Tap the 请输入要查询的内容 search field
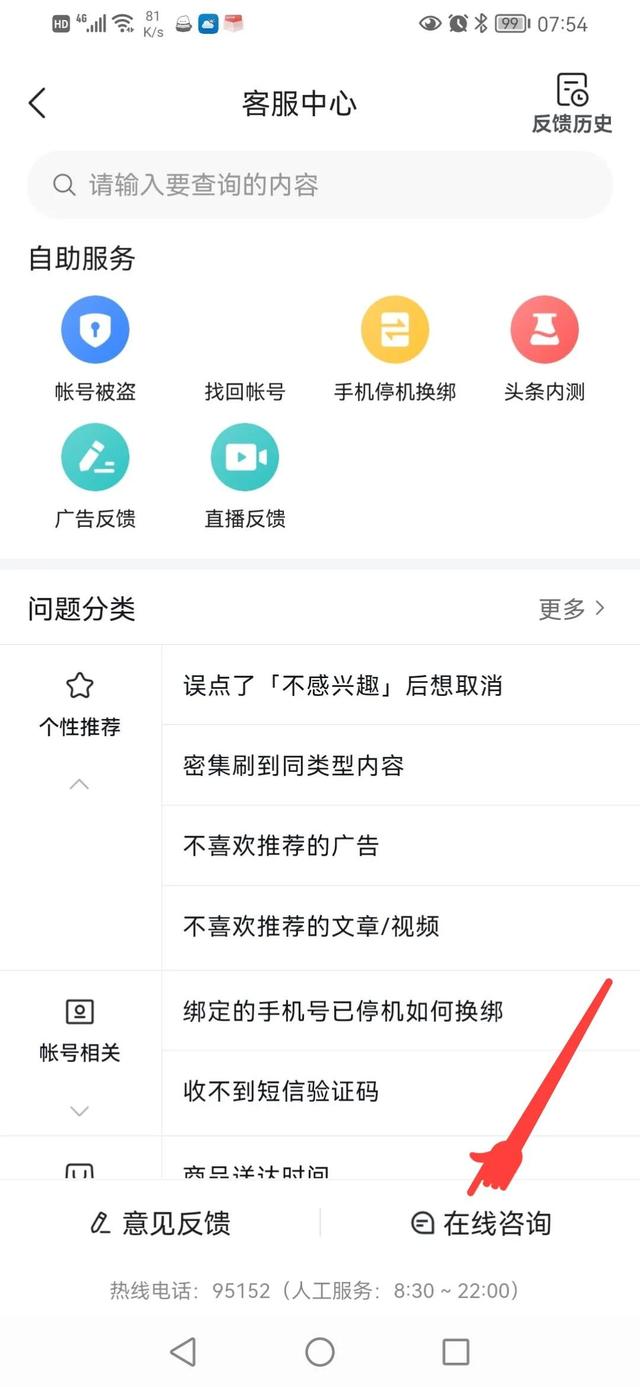This screenshot has width=640, height=1387. tap(320, 185)
